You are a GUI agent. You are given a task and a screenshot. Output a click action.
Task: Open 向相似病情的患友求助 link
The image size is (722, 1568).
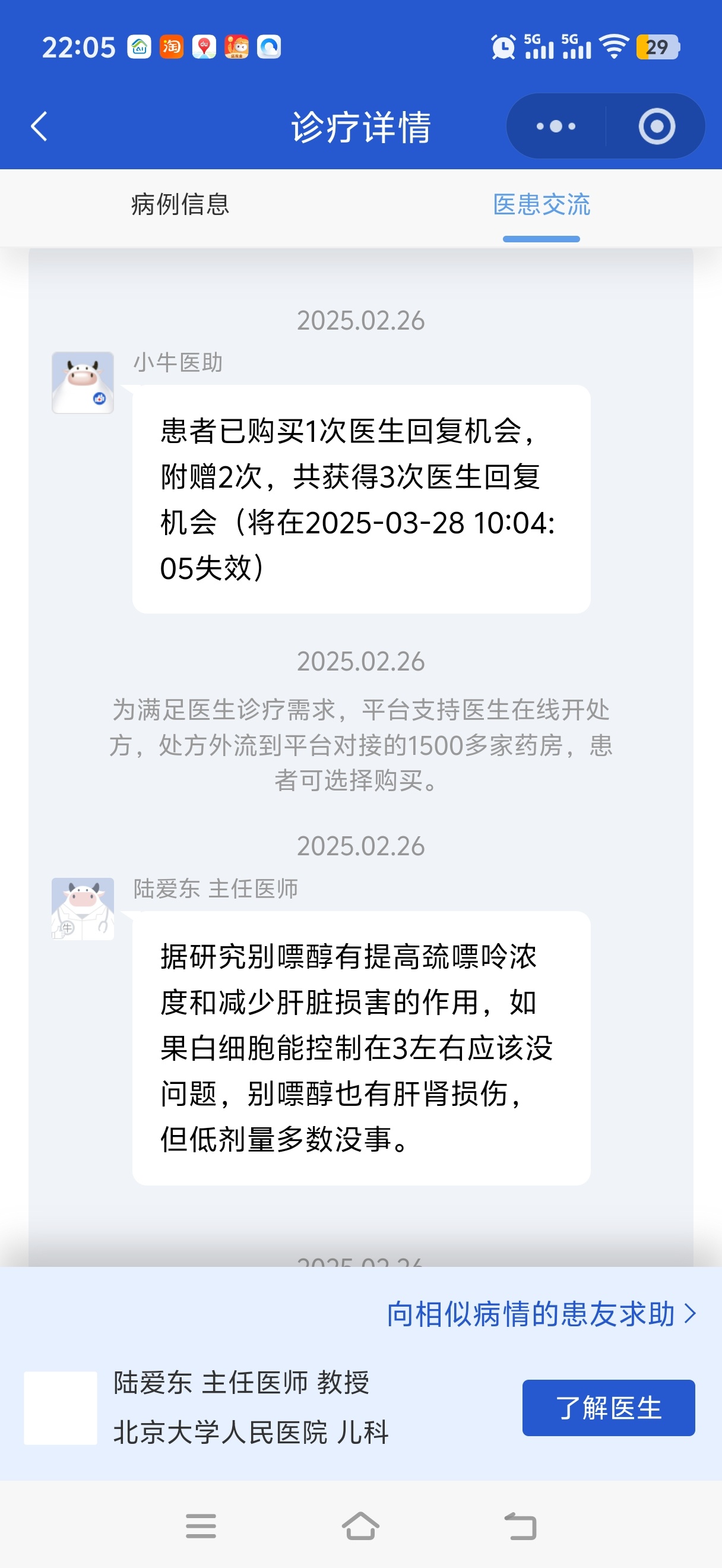[541, 1314]
